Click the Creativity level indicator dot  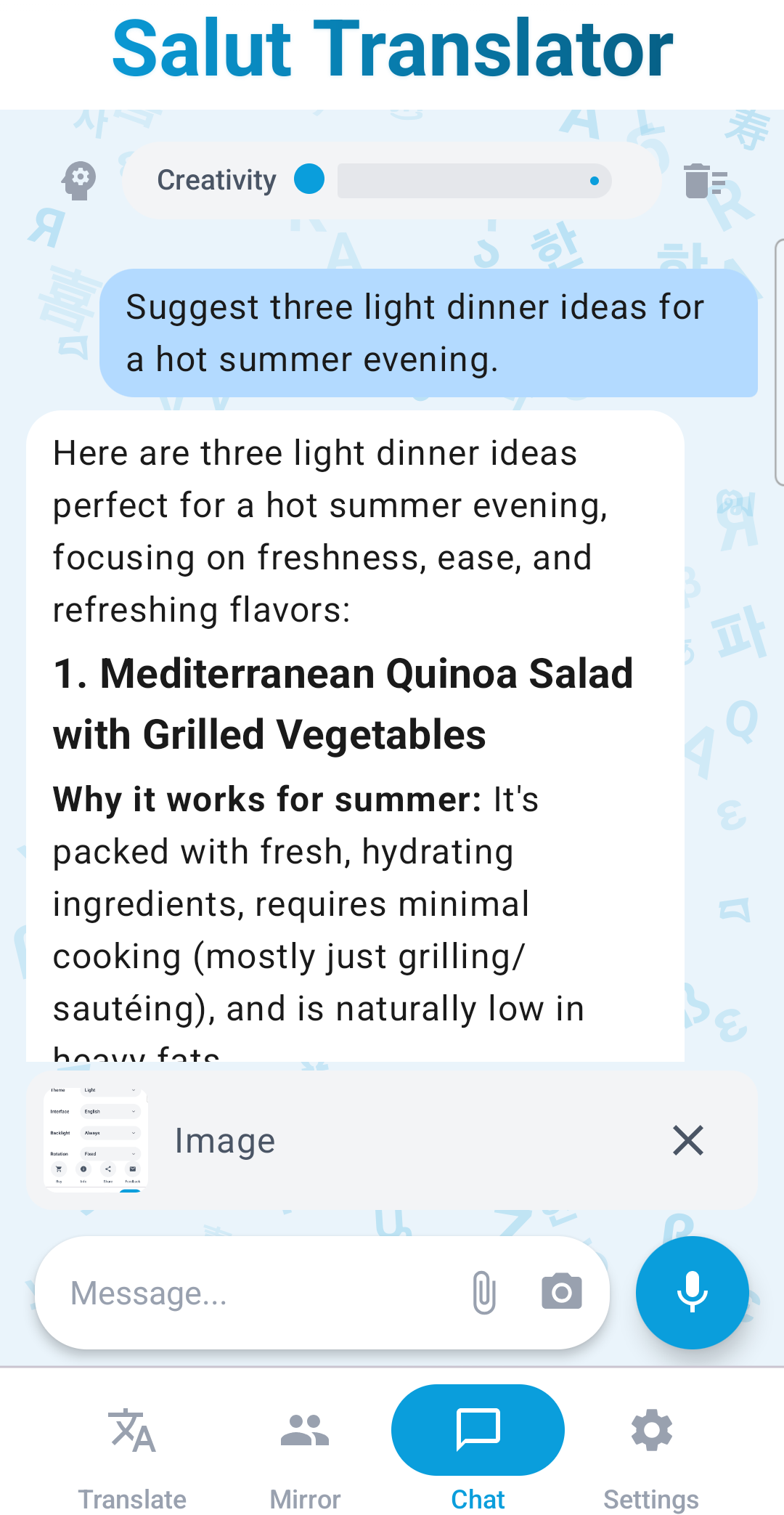308,180
